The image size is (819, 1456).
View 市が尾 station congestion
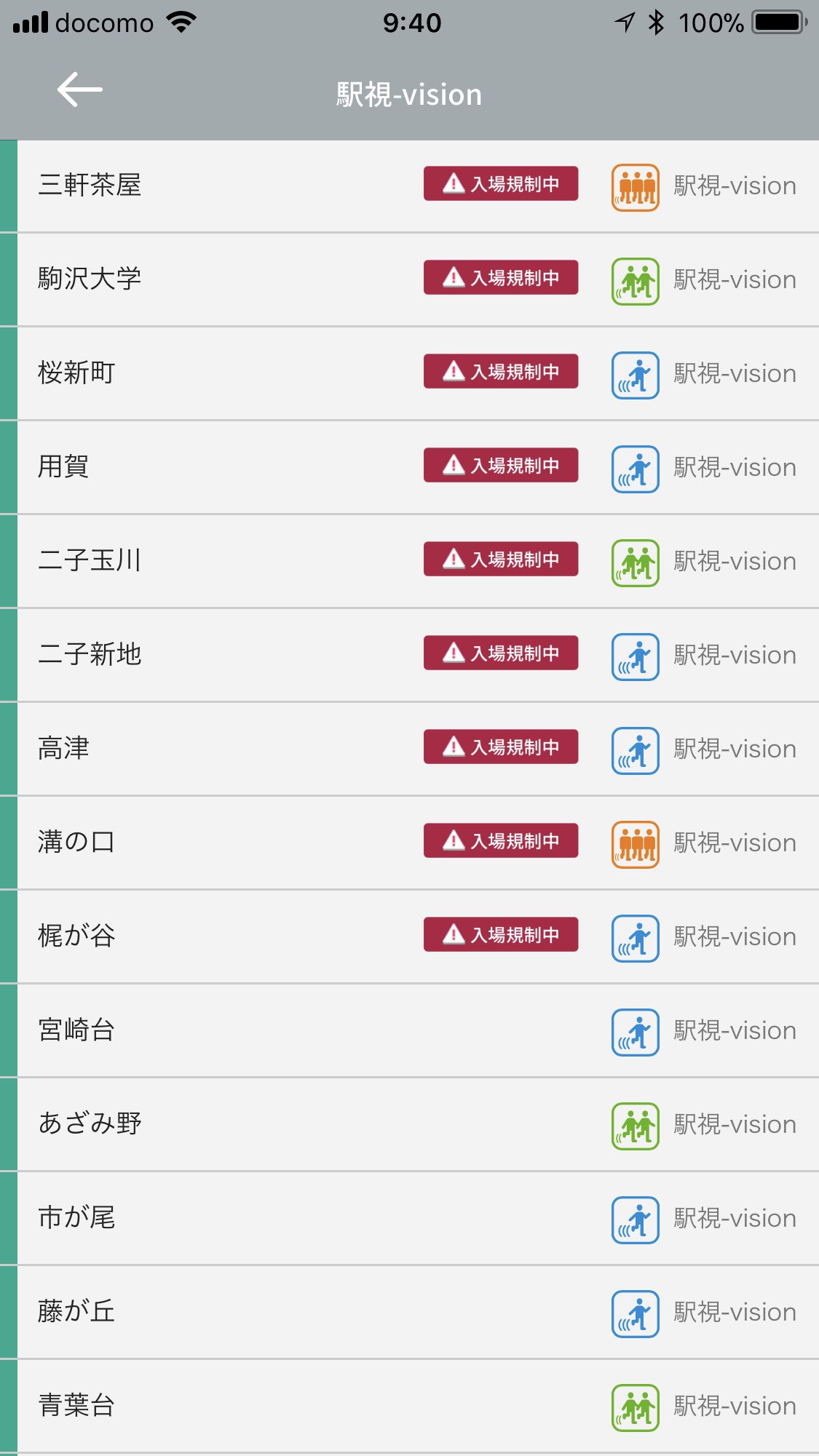(409, 1219)
